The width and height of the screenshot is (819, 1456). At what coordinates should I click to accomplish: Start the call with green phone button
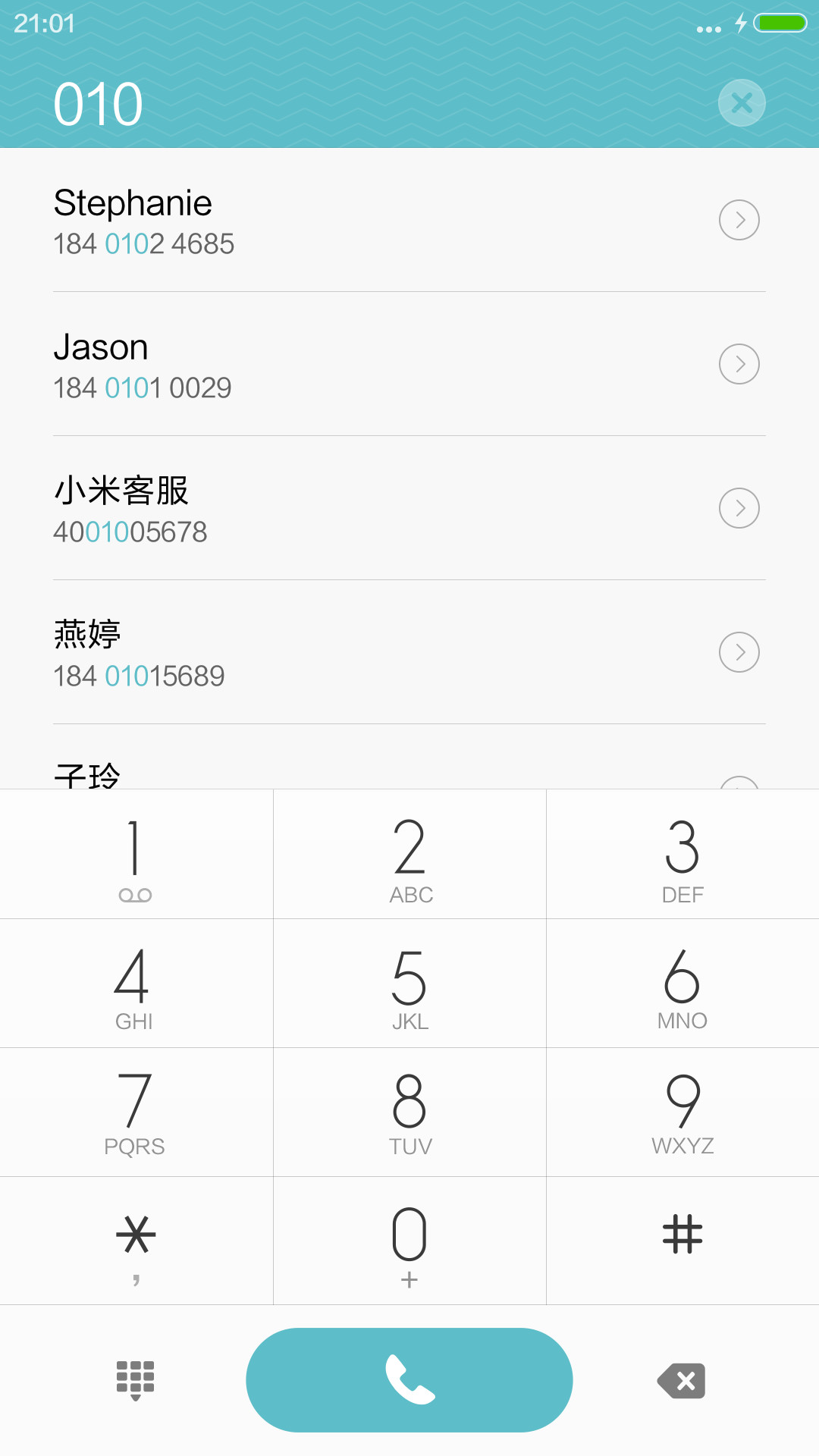click(409, 1379)
